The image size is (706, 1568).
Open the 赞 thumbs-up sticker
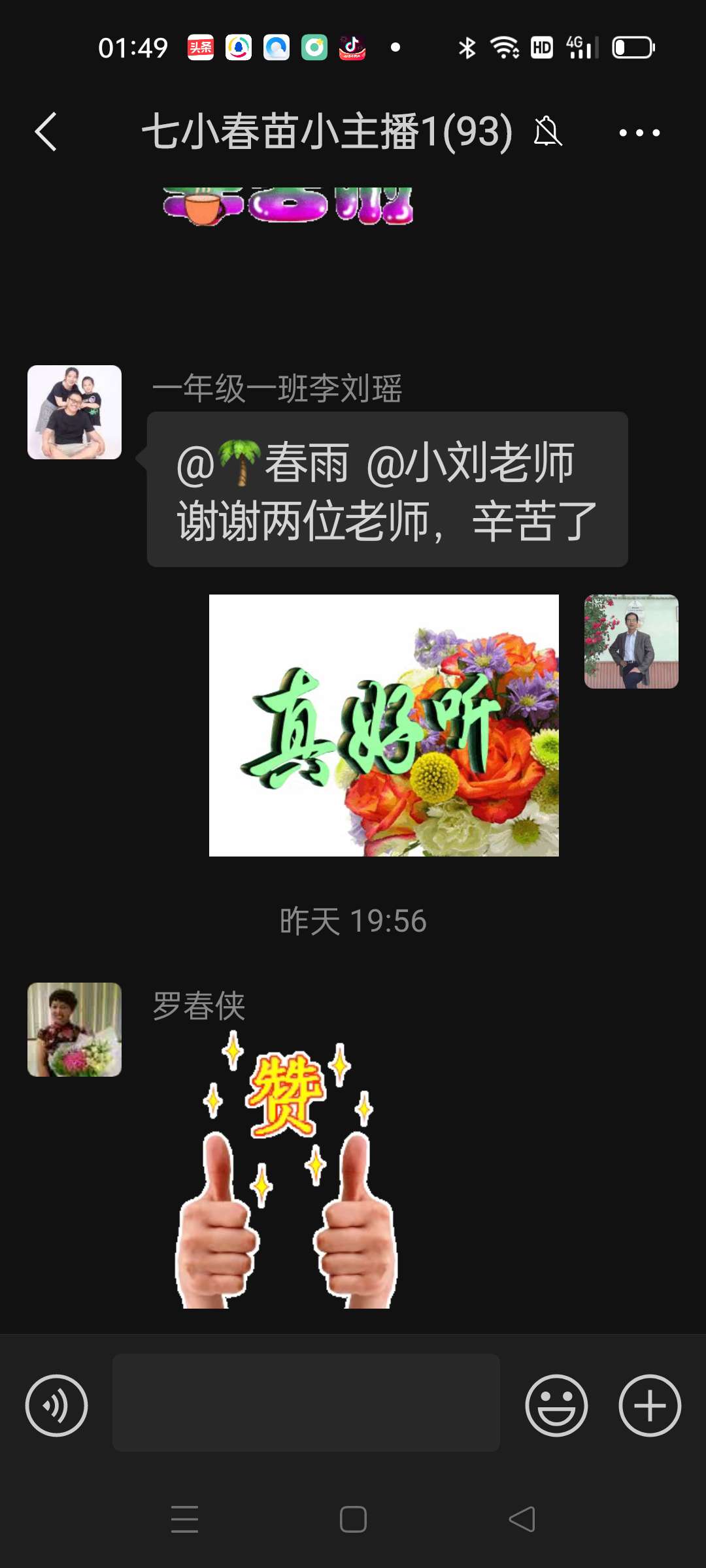[286, 1169]
